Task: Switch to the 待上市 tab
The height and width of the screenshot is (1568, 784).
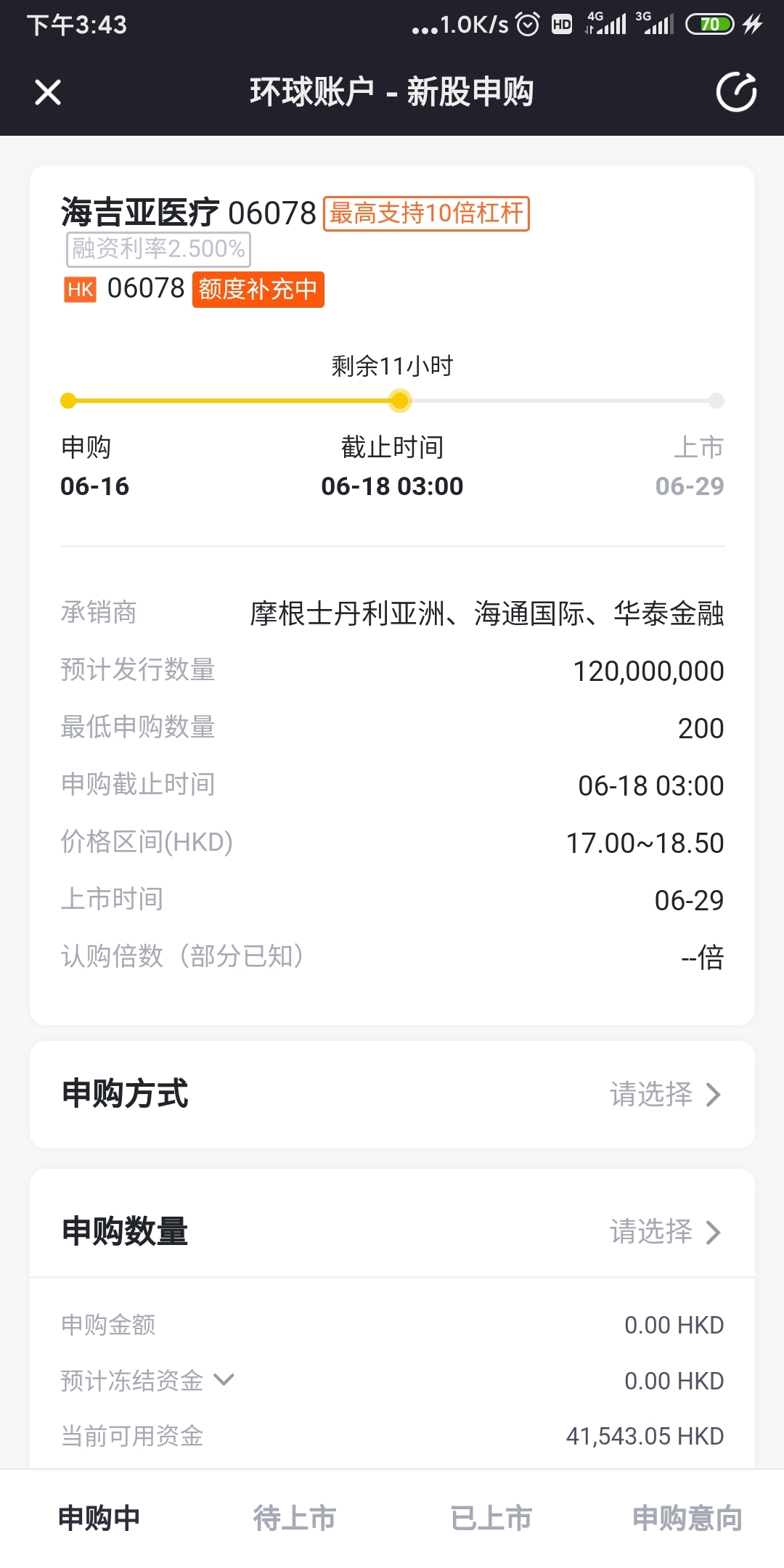Action: point(294,1518)
